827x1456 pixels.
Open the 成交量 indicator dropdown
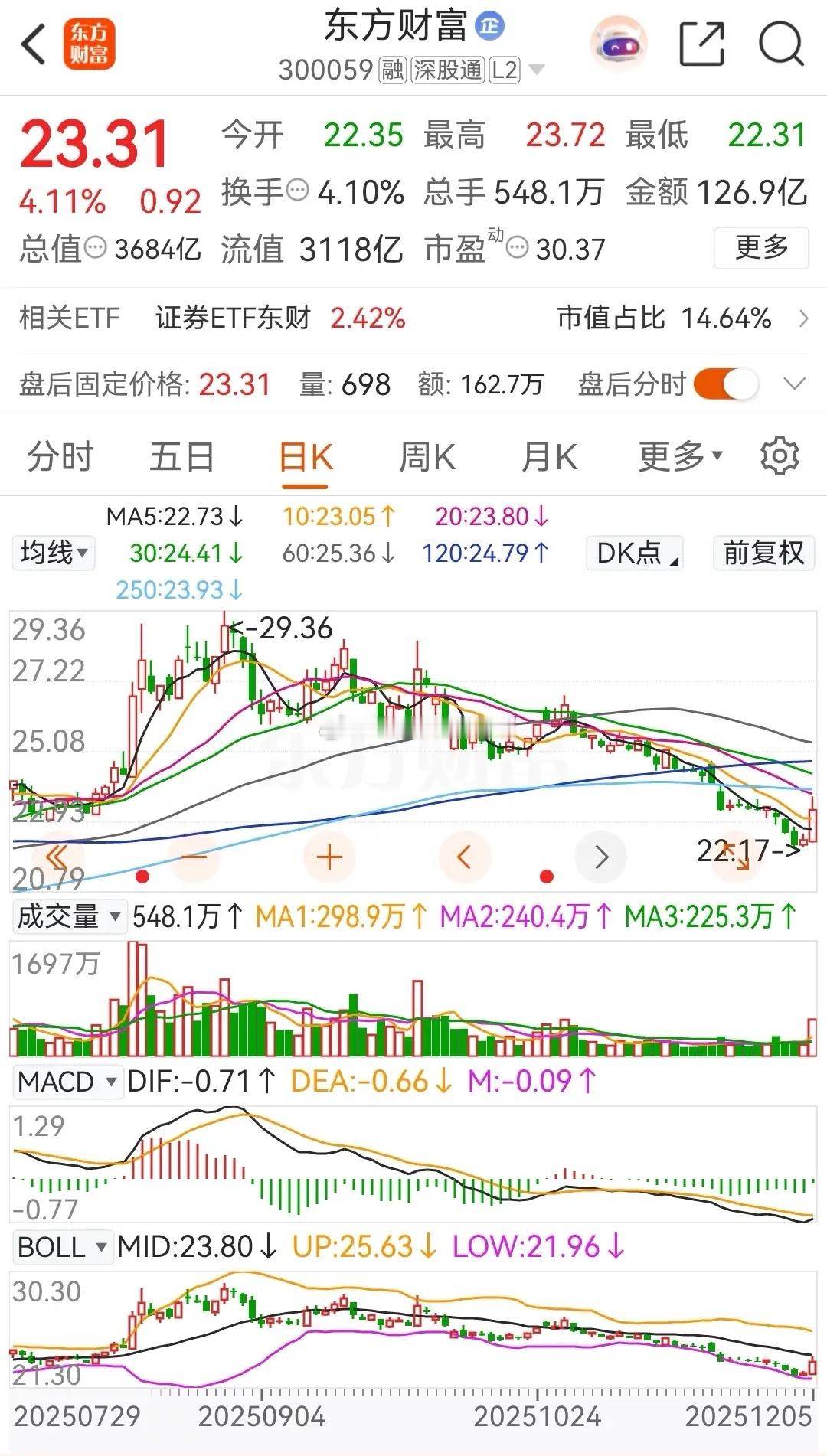[x=67, y=916]
